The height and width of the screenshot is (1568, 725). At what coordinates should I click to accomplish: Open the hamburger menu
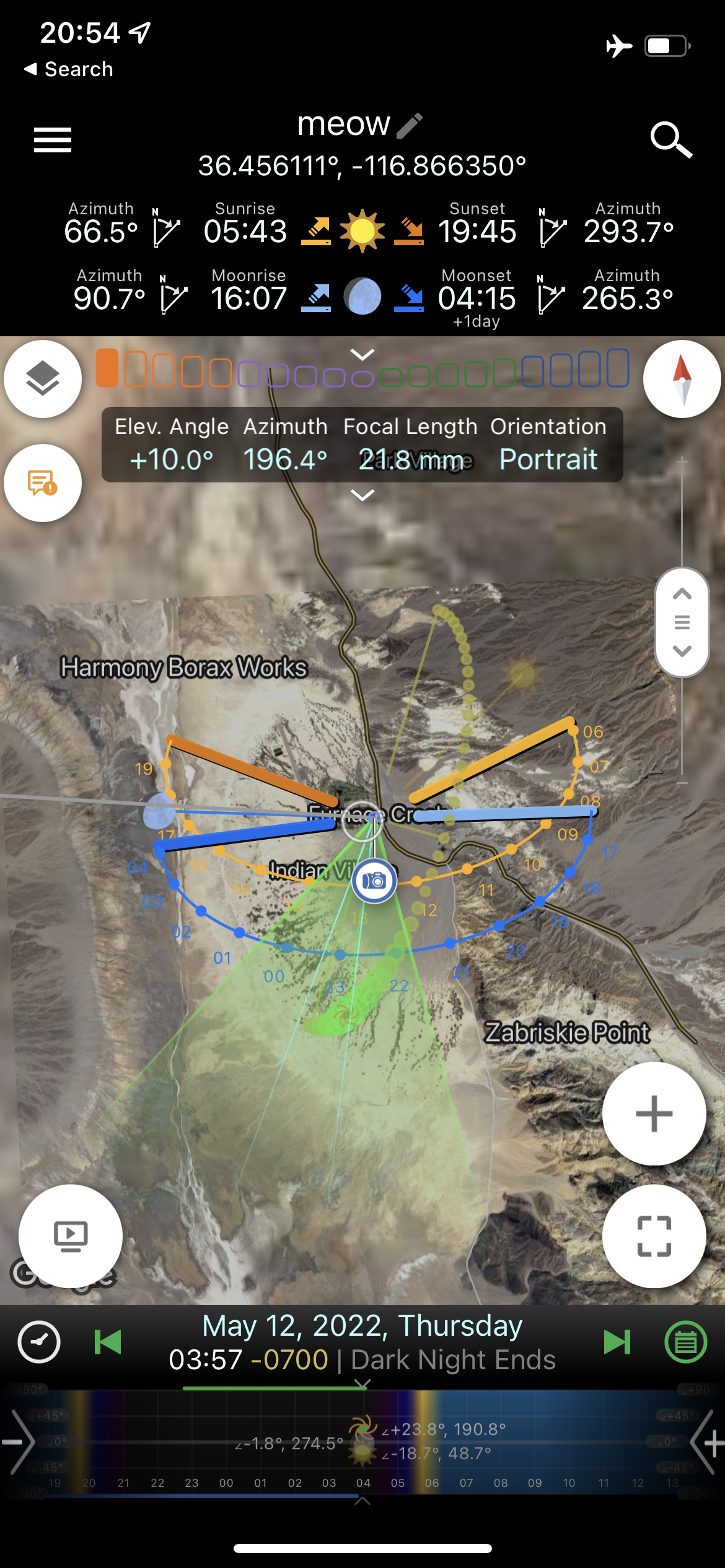pos(53,139)
